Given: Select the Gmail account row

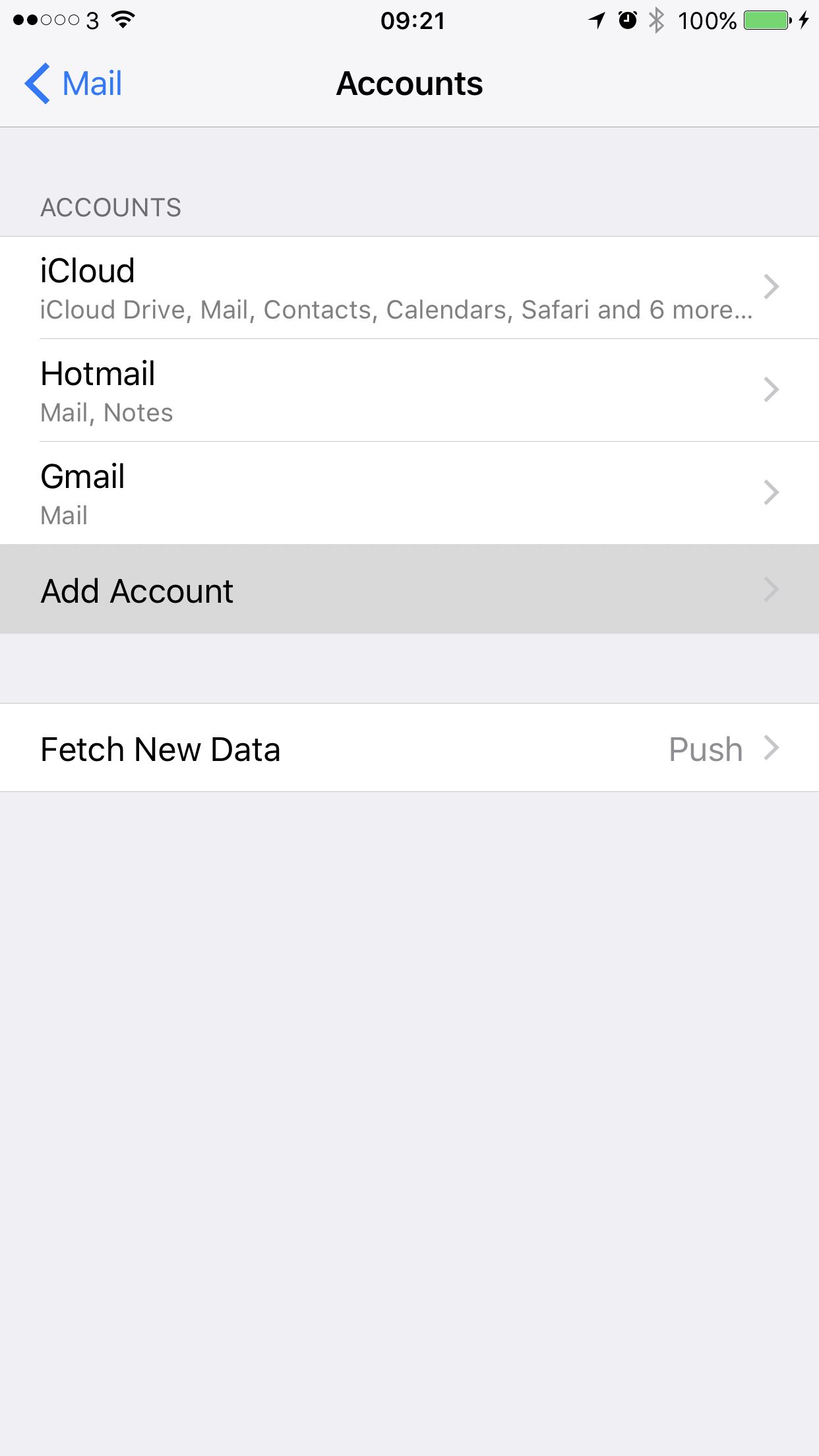Looking at the screenshot, I should point(409,493).
